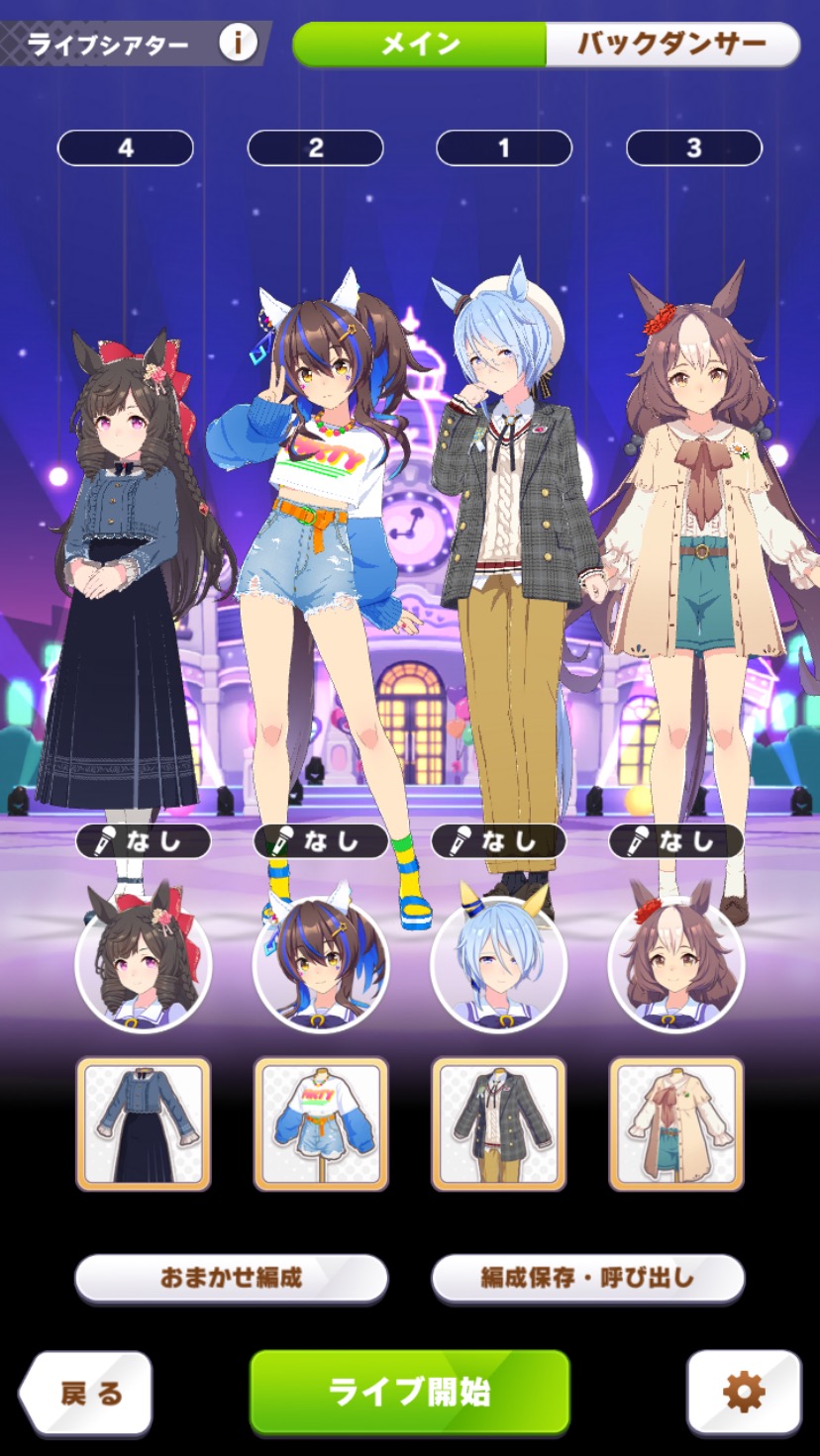Start the live with ライブ開始
Viewport: 820px width, 1456px height.
pyautogui.click(x=409, y=1392)
